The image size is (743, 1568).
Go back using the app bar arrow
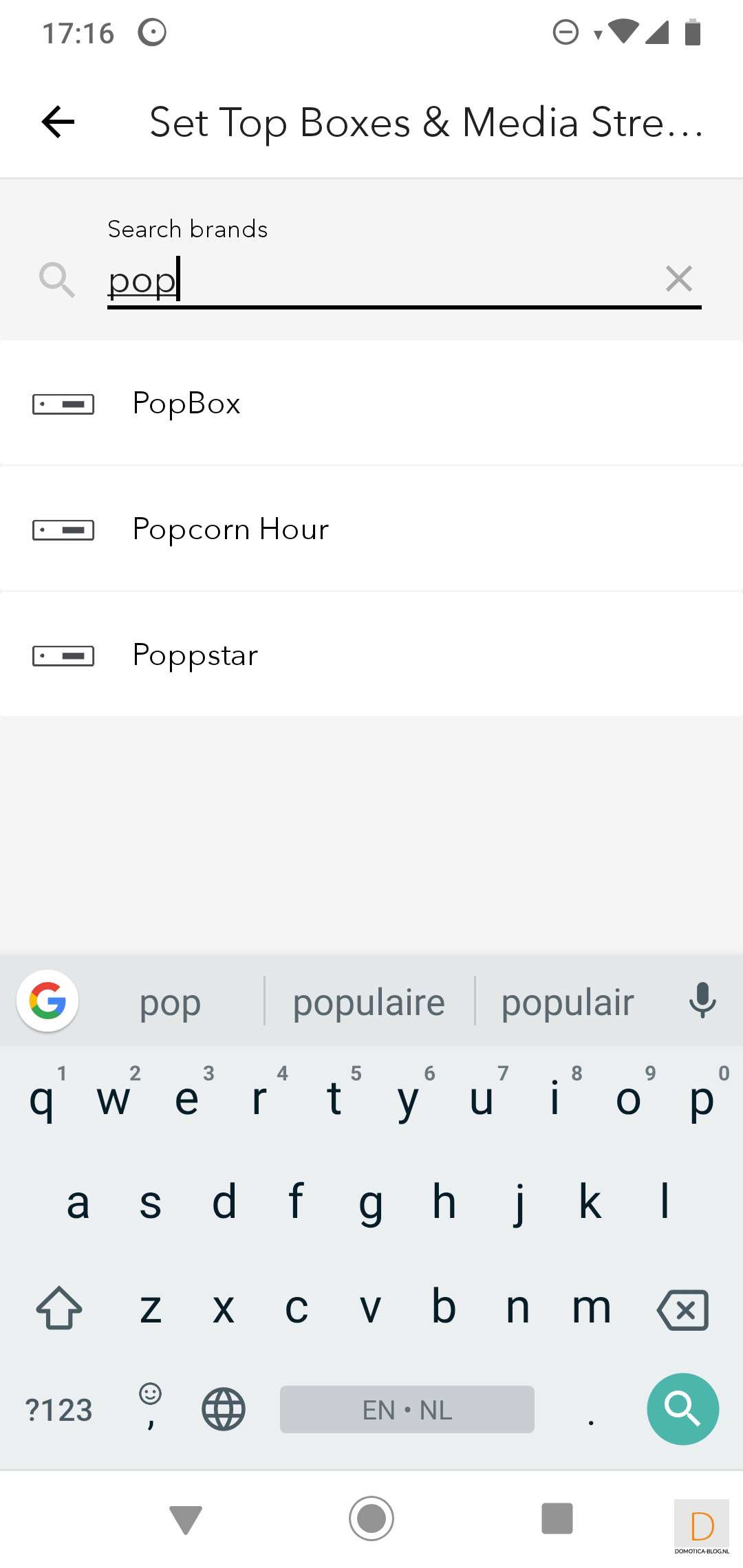pyautogui.click(x=58, y=122)
